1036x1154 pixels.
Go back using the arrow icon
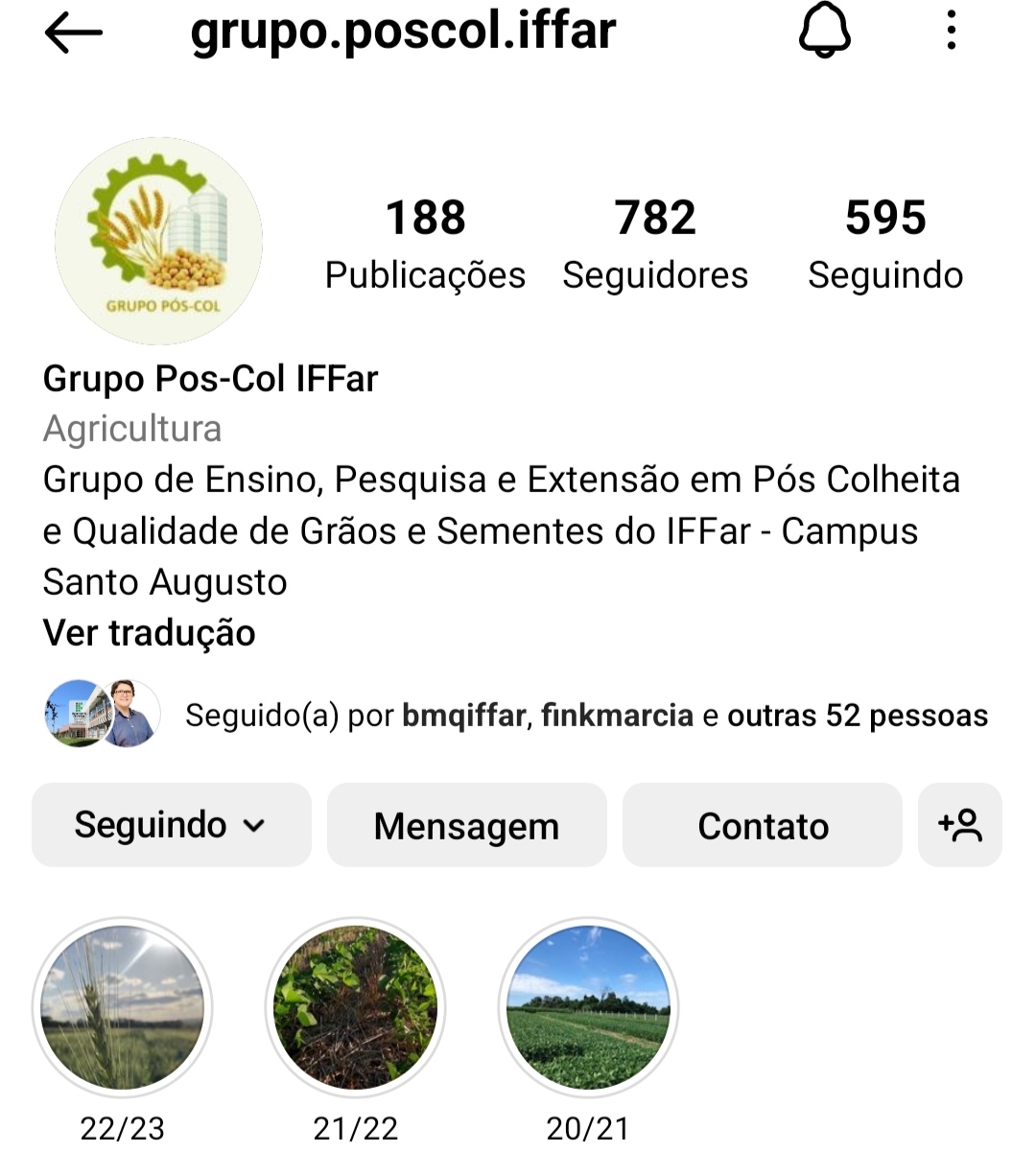coord(73,33)
